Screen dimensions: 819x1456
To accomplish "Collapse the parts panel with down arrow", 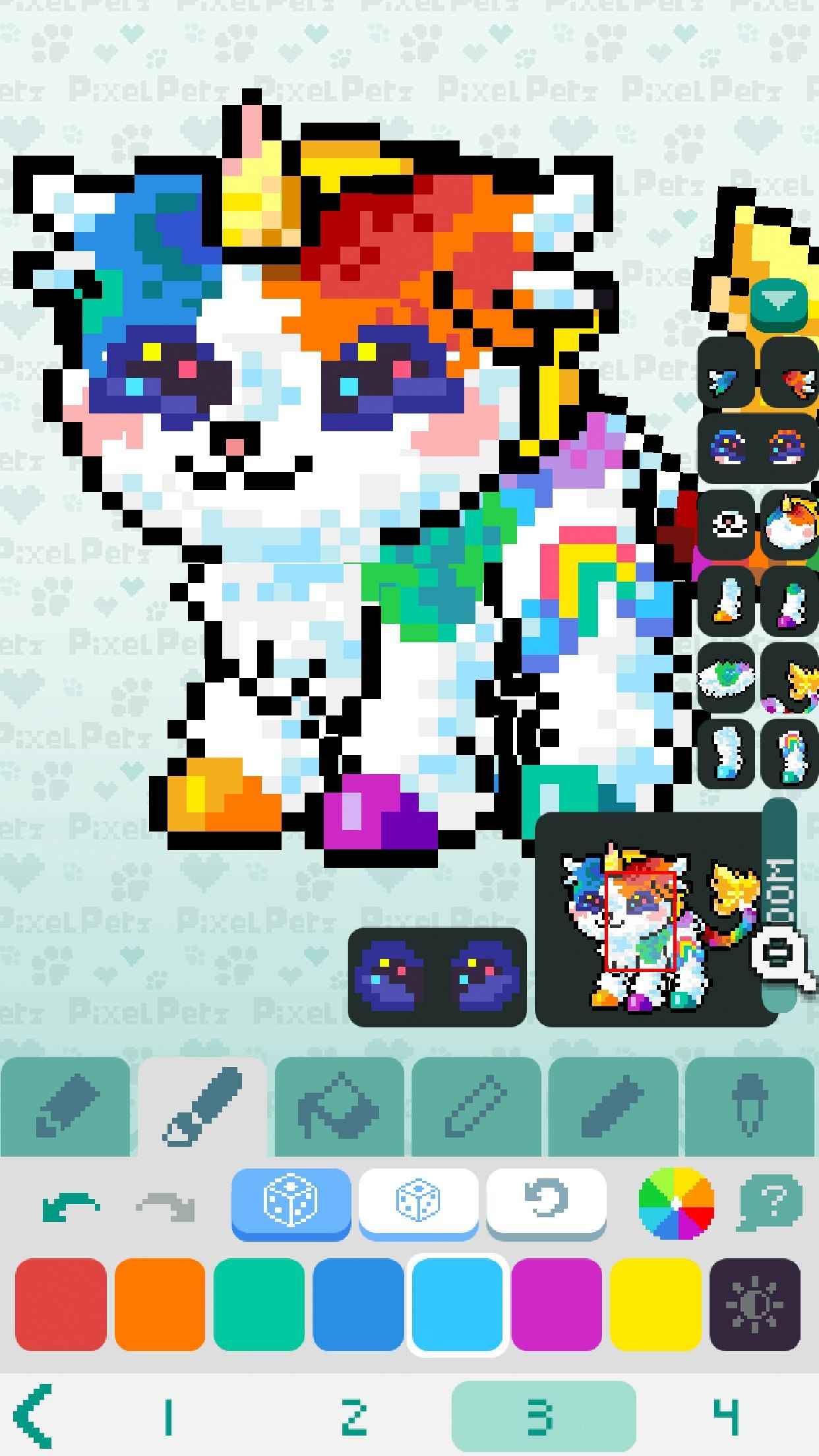I will pos(779,303).
